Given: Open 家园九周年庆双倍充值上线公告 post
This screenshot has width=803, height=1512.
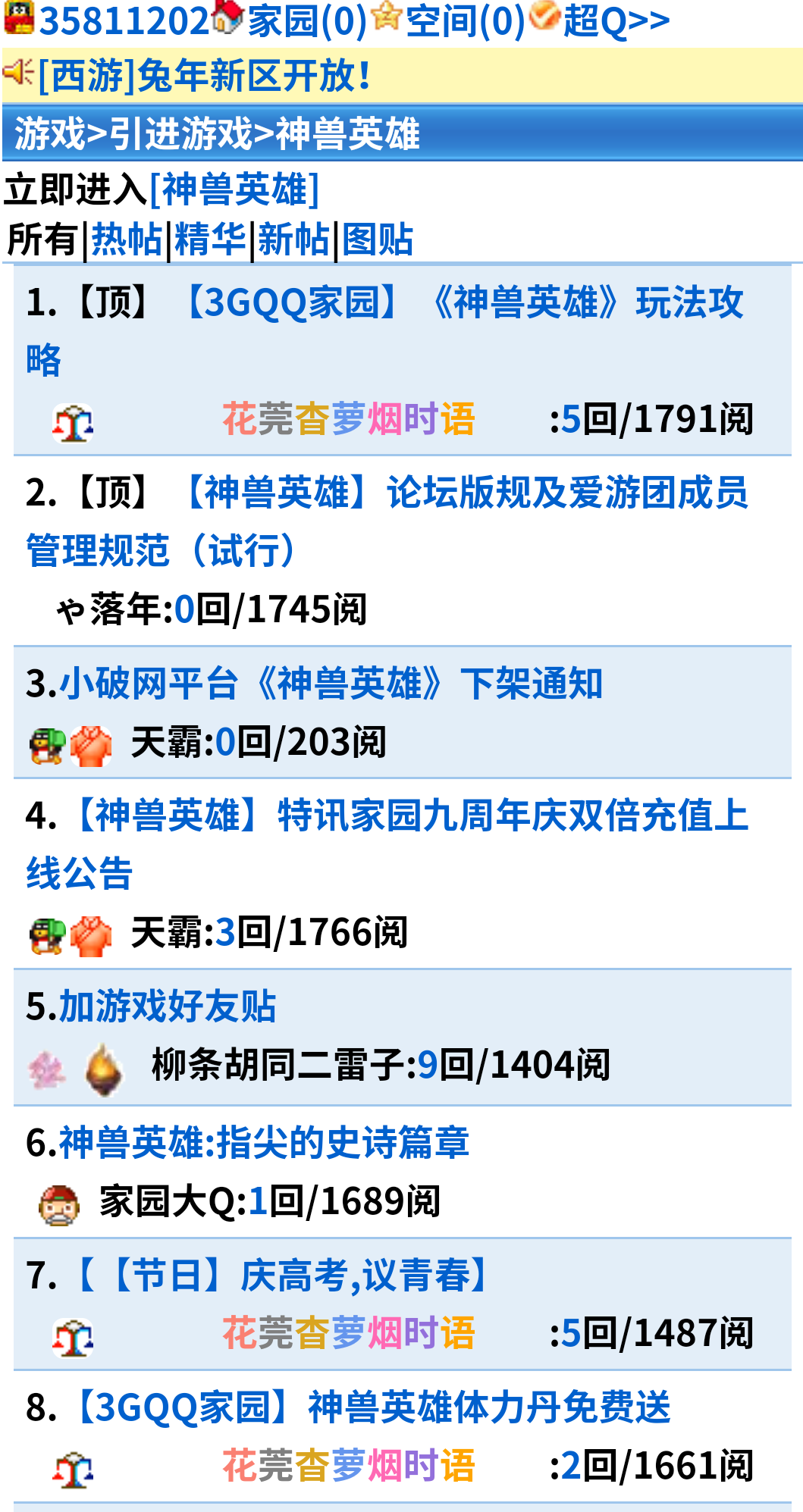Looking at the screenshot, I should coord(409,816).
